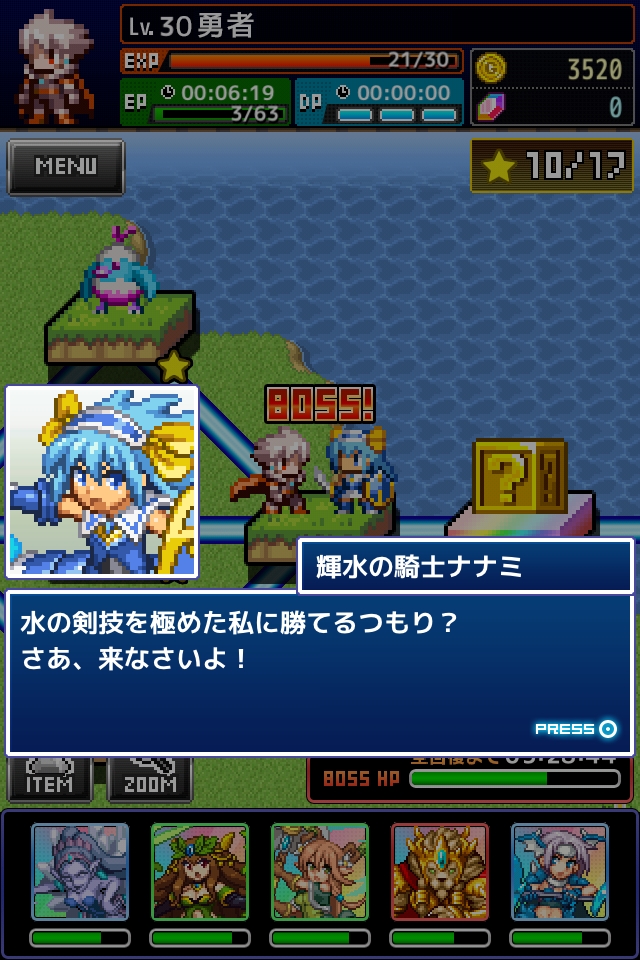Viewport: 640px width, 960px height.
Task: Select the white-haired swordswoman party member
Action: tap(559, 872)
